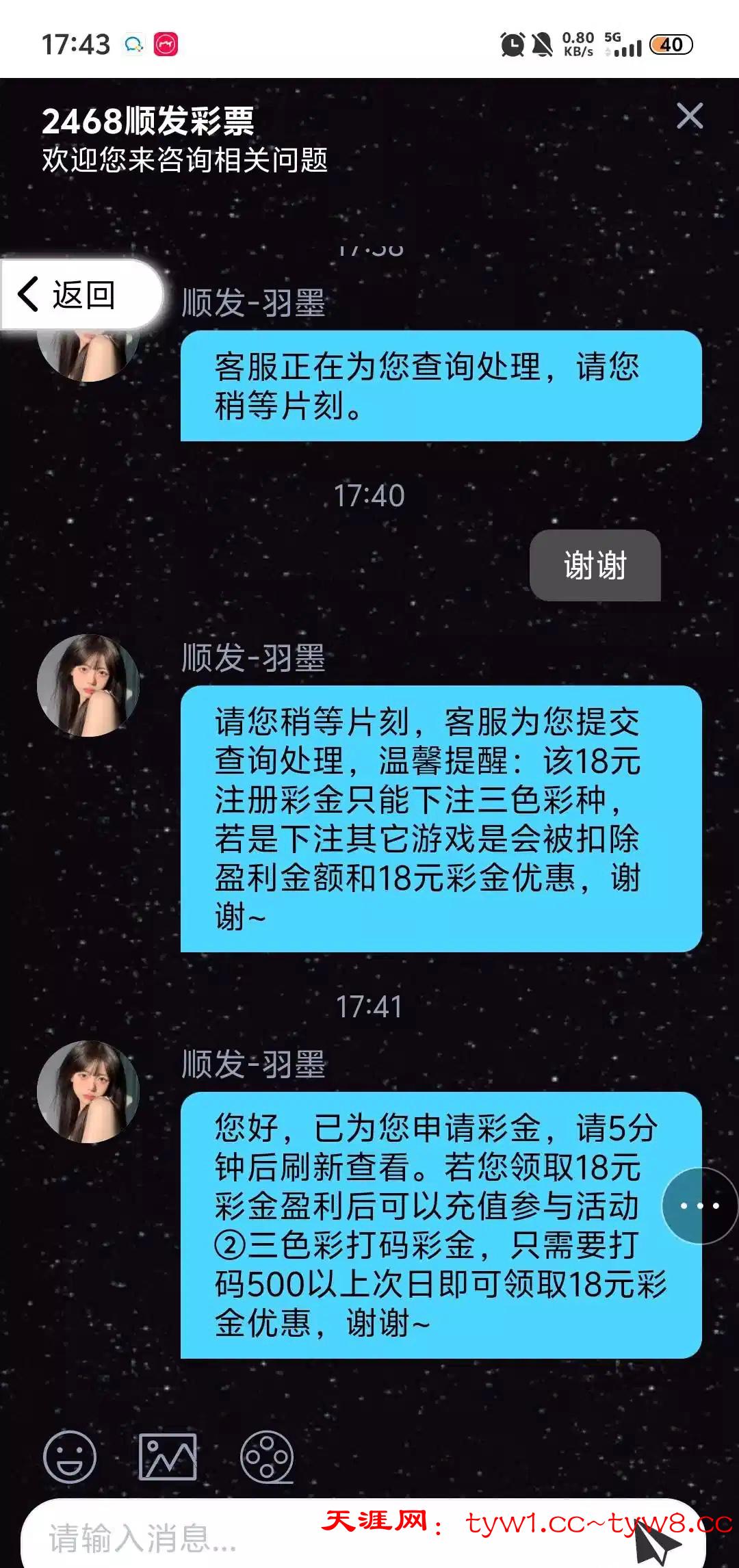
Task: Open the floating three-dots menu
Action: coord(699,1205)
